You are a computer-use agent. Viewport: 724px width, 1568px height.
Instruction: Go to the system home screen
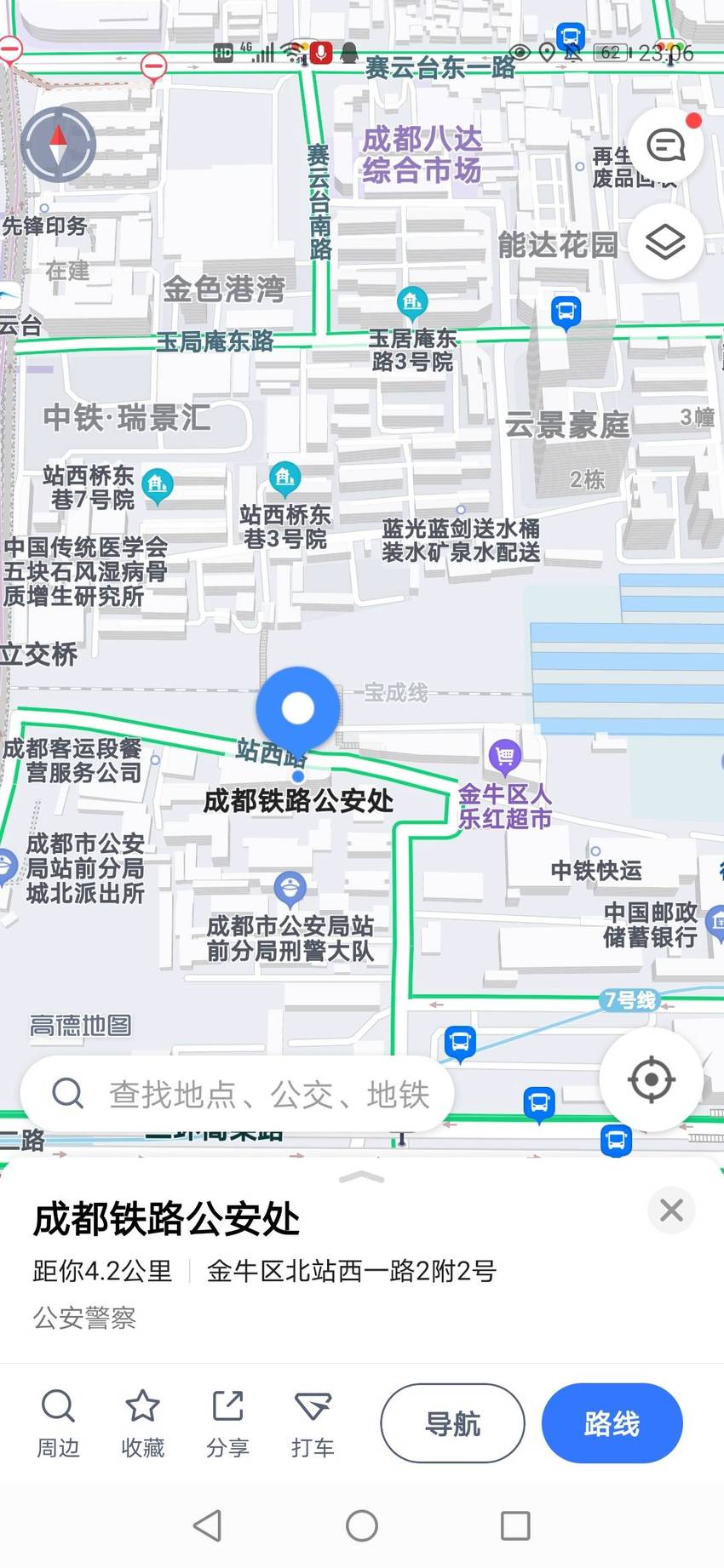pos(362,1526)
